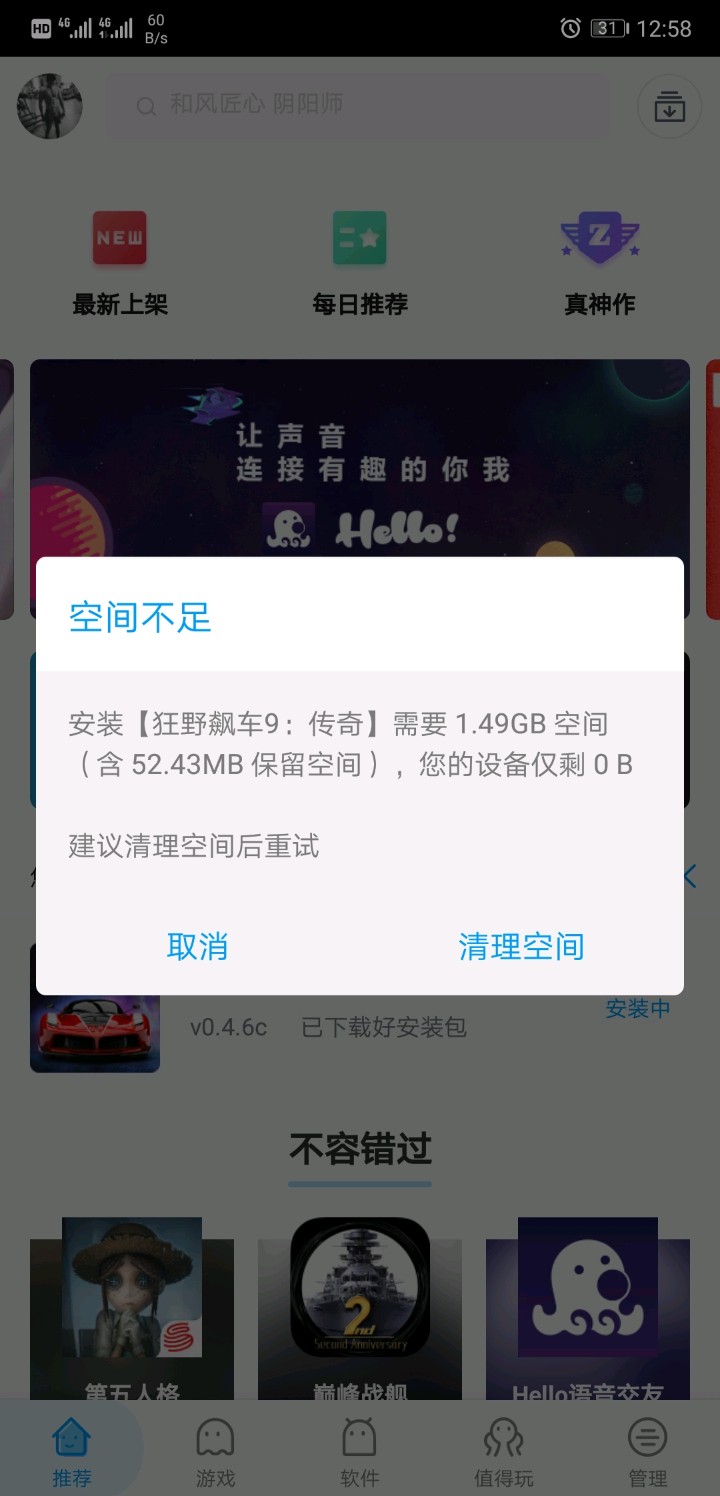Tap 取消 to dismiss the dialog

coord(197,946)
